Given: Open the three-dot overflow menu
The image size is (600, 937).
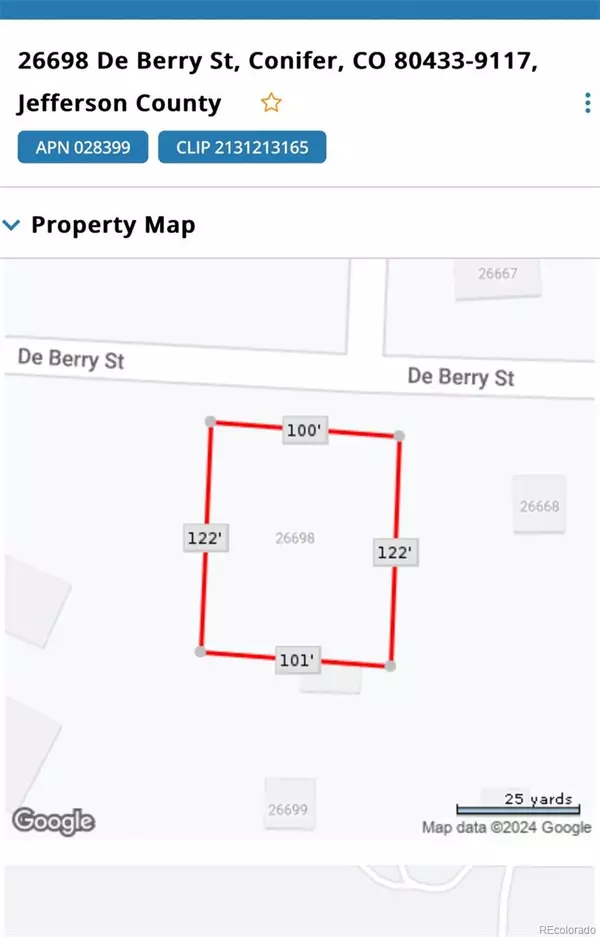Looking at the screenshot, I should (x=587, y=103).
